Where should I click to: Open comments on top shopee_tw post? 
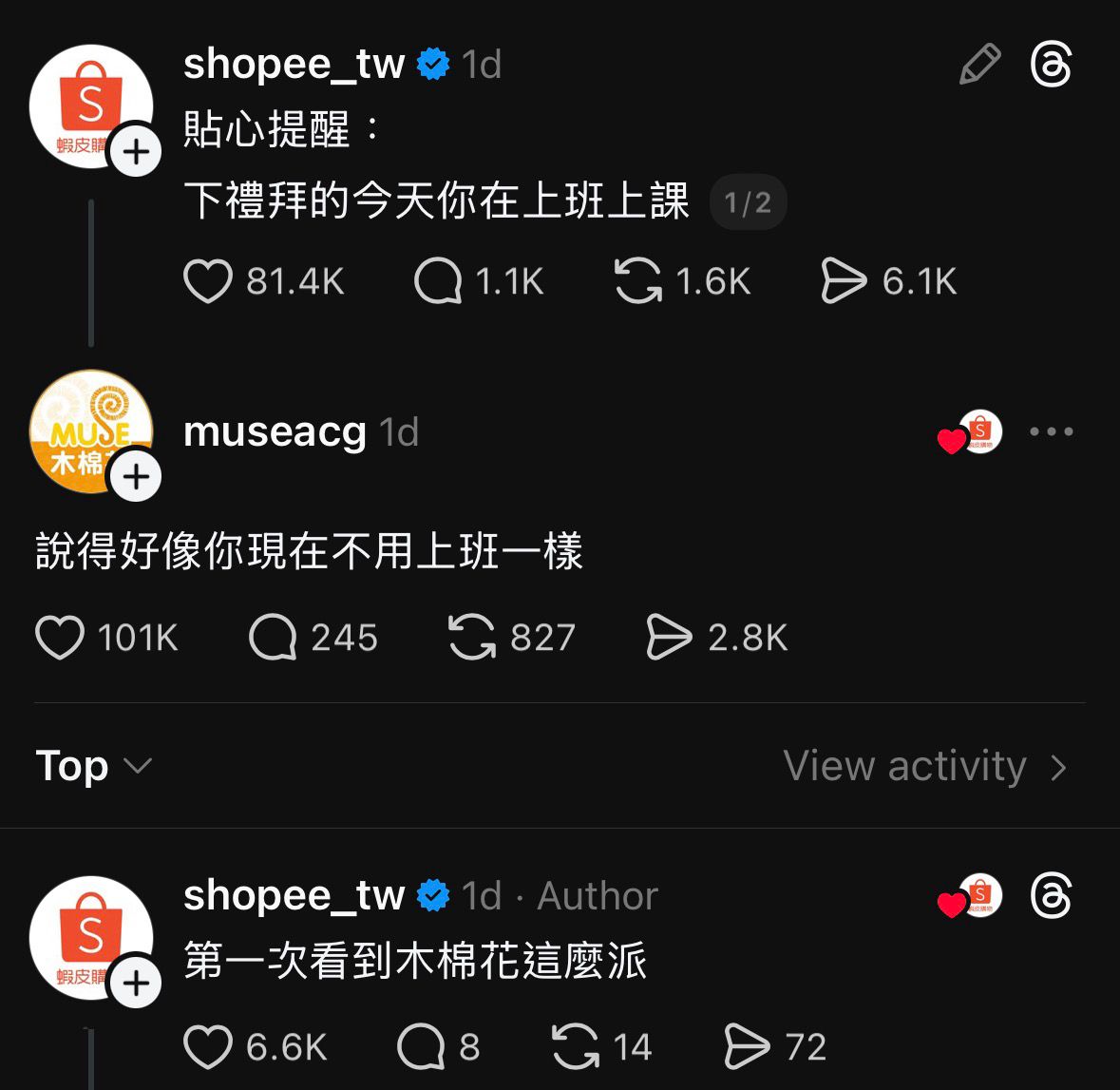click(x=438, y=281)
